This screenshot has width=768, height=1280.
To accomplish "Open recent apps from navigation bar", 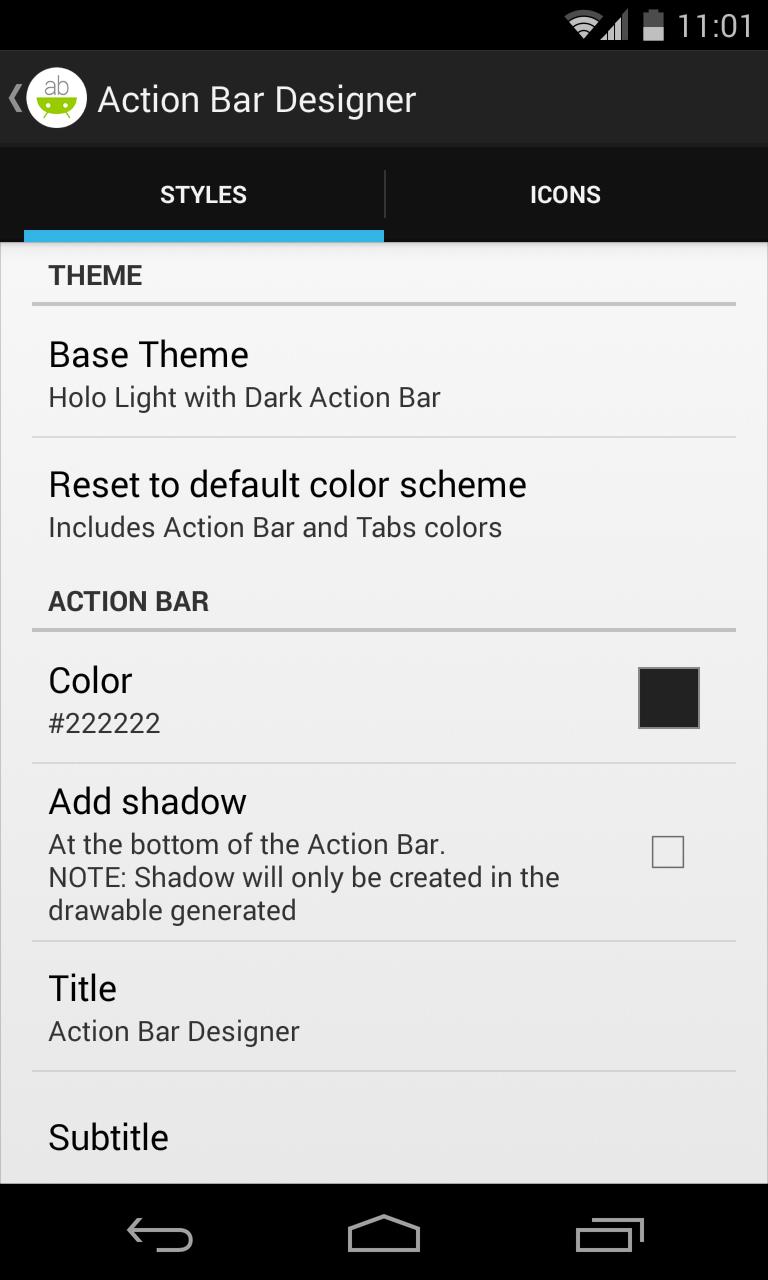I will pos(610,1235).
